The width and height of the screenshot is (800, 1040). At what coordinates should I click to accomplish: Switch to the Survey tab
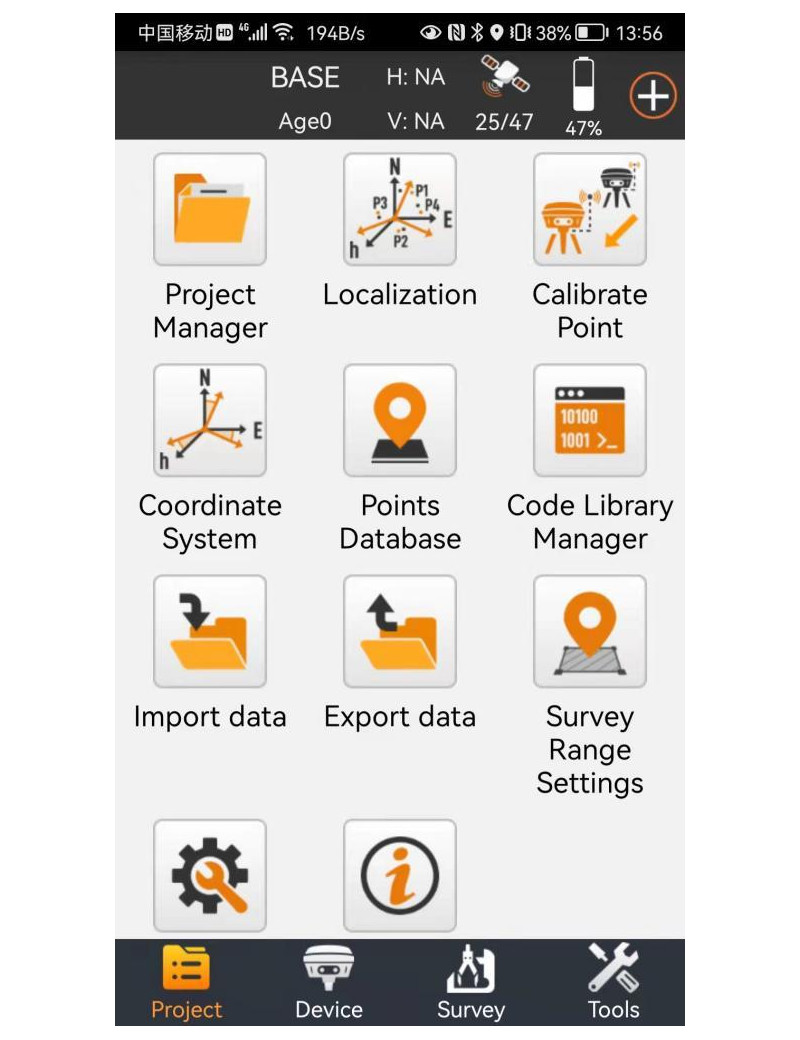[x=471, y=983]
